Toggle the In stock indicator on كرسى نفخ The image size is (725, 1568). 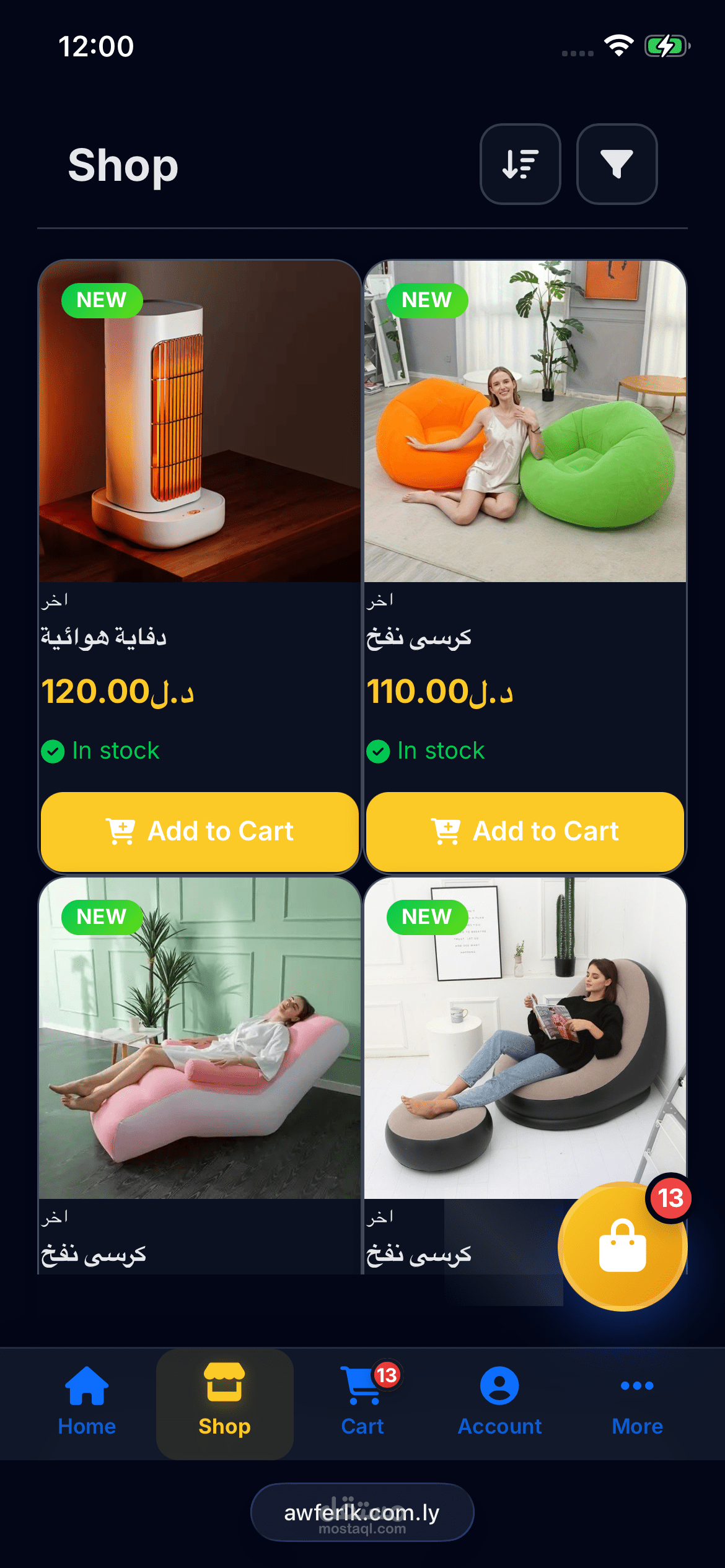click(425, 750)
